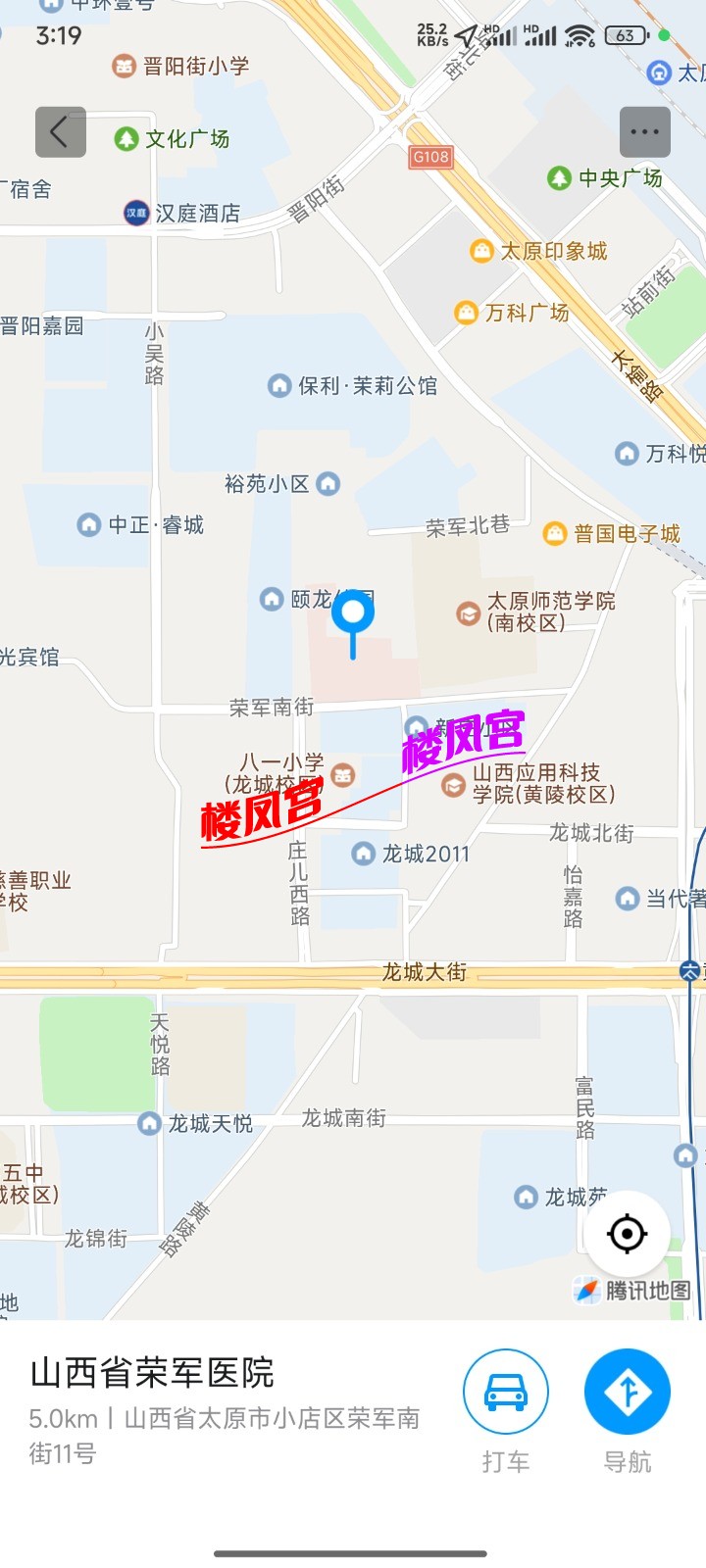Viewport: 706px width, 1568px height.
Task: Select the 保利·茉莉公馆 map marker
Action: pyautogui.click(x=280, y=385)
